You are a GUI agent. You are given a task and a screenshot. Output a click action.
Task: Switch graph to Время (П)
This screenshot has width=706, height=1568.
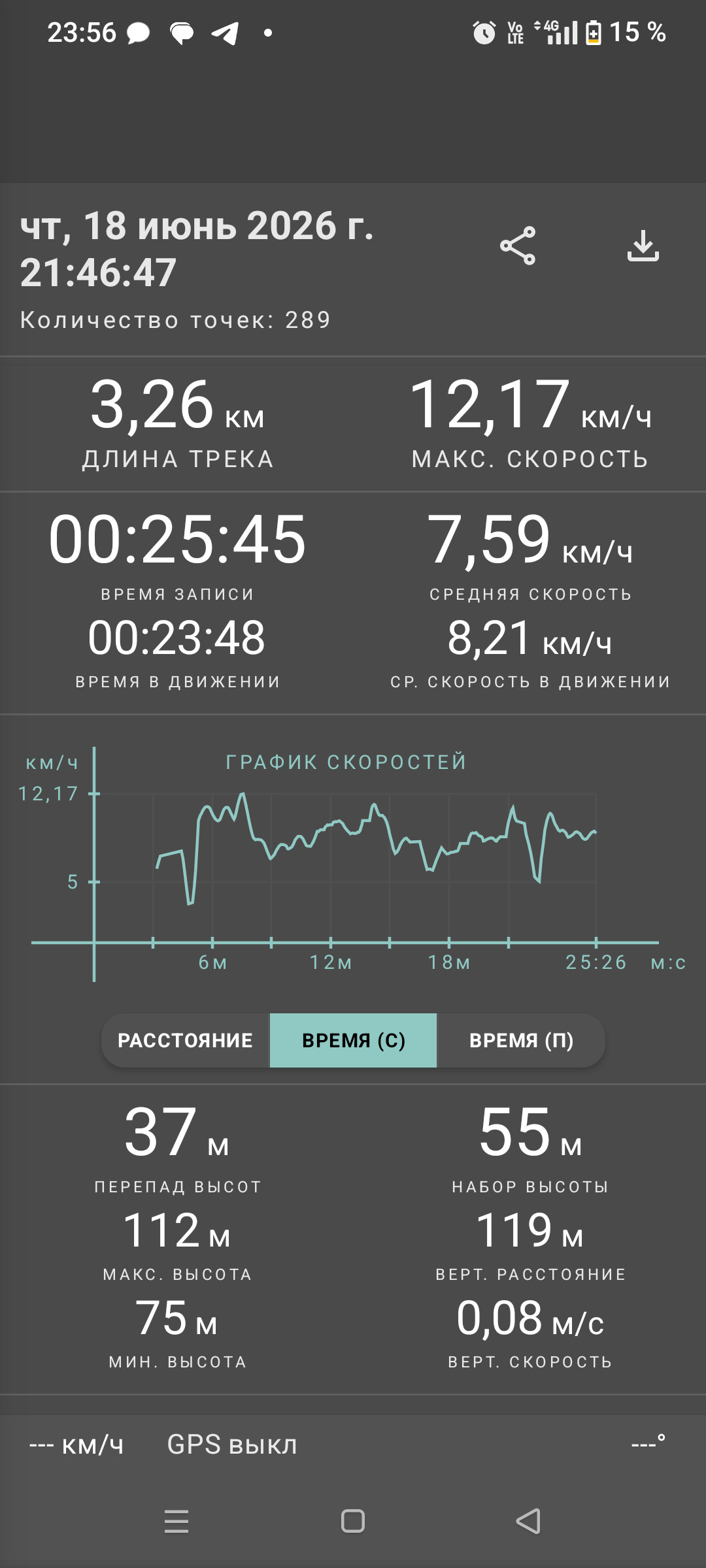pyautogui.click(x=521, y=1040)
